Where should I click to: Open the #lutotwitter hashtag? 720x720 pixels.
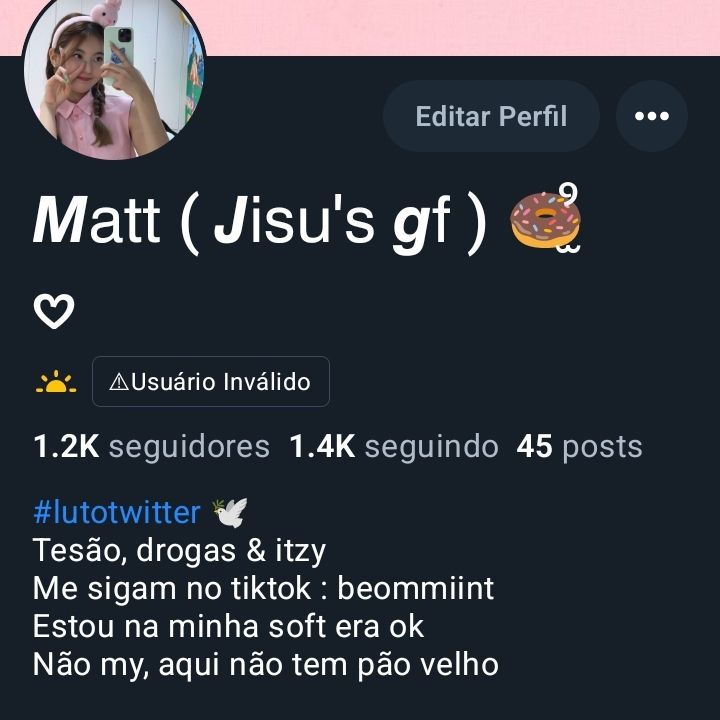pos(116,513)
